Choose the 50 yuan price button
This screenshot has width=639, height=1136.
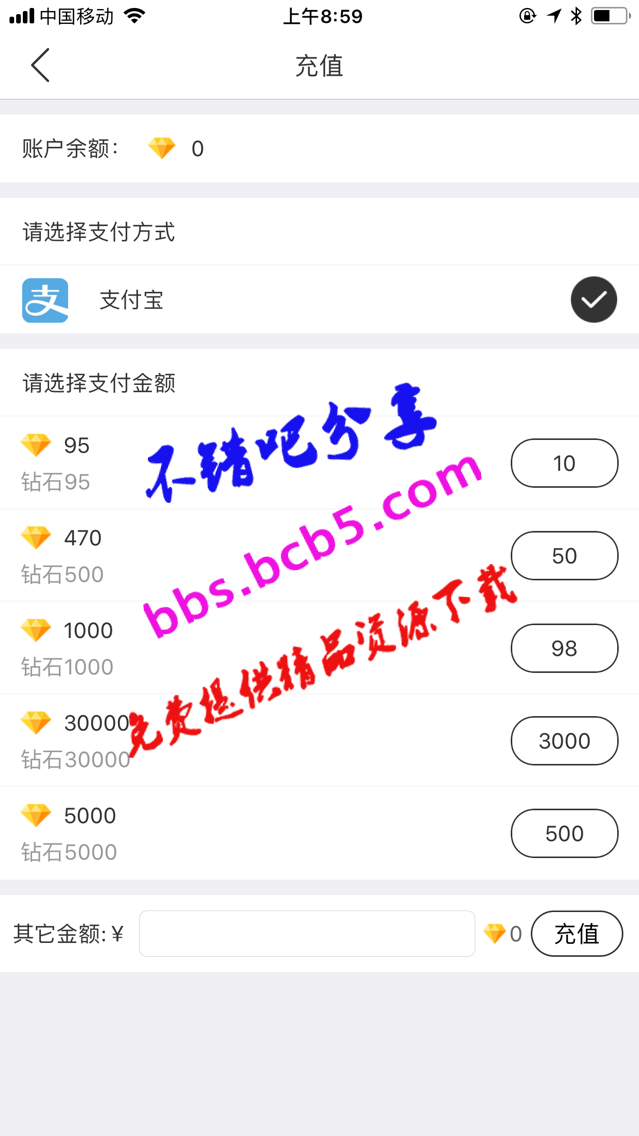pos(564,556)
